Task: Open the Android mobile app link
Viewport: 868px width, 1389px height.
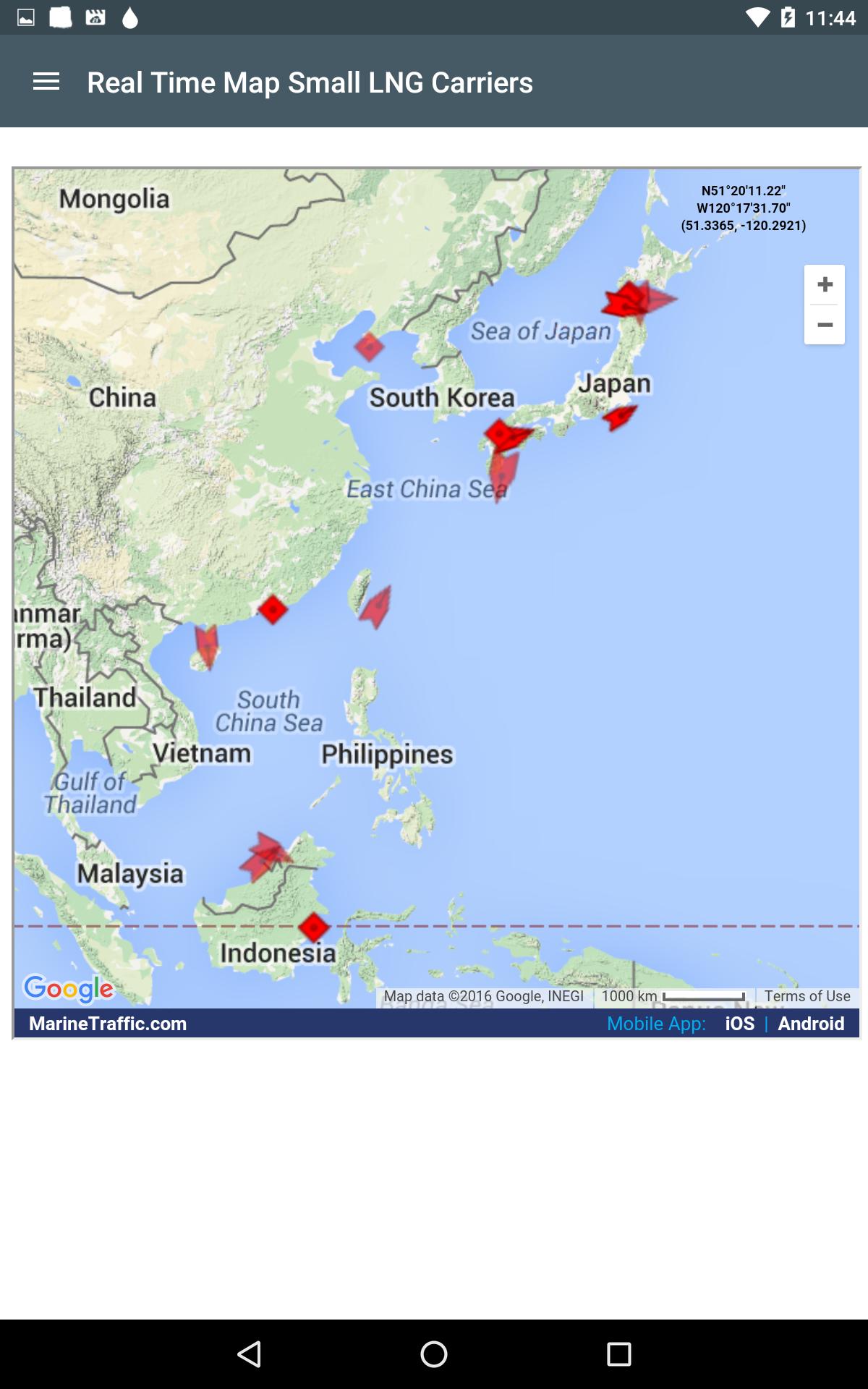Action: (811, 1024)
